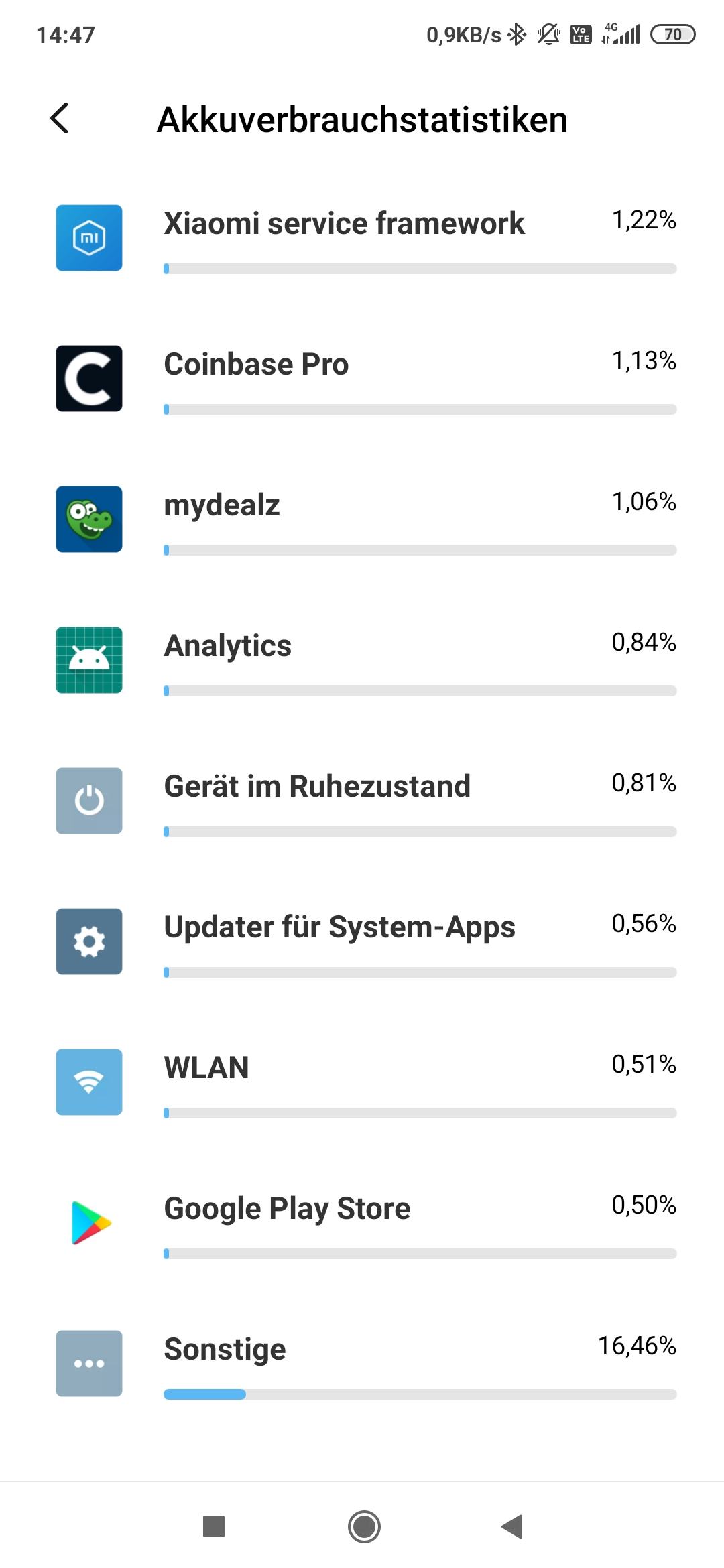Open the Sonstige entry
724x1568 pixels.
(362, 1364)
